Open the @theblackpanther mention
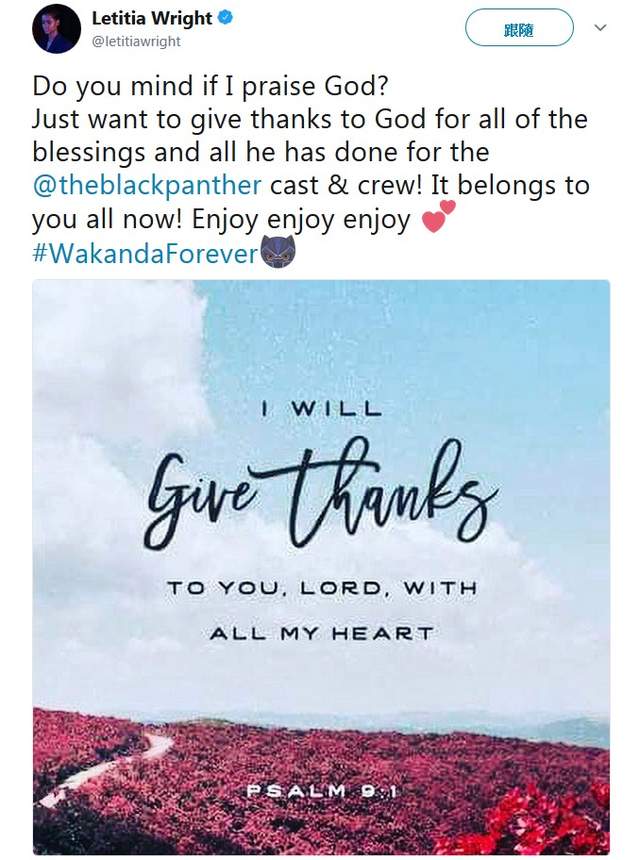The height and width of the screenshot is (860, 640). [146, 185]
